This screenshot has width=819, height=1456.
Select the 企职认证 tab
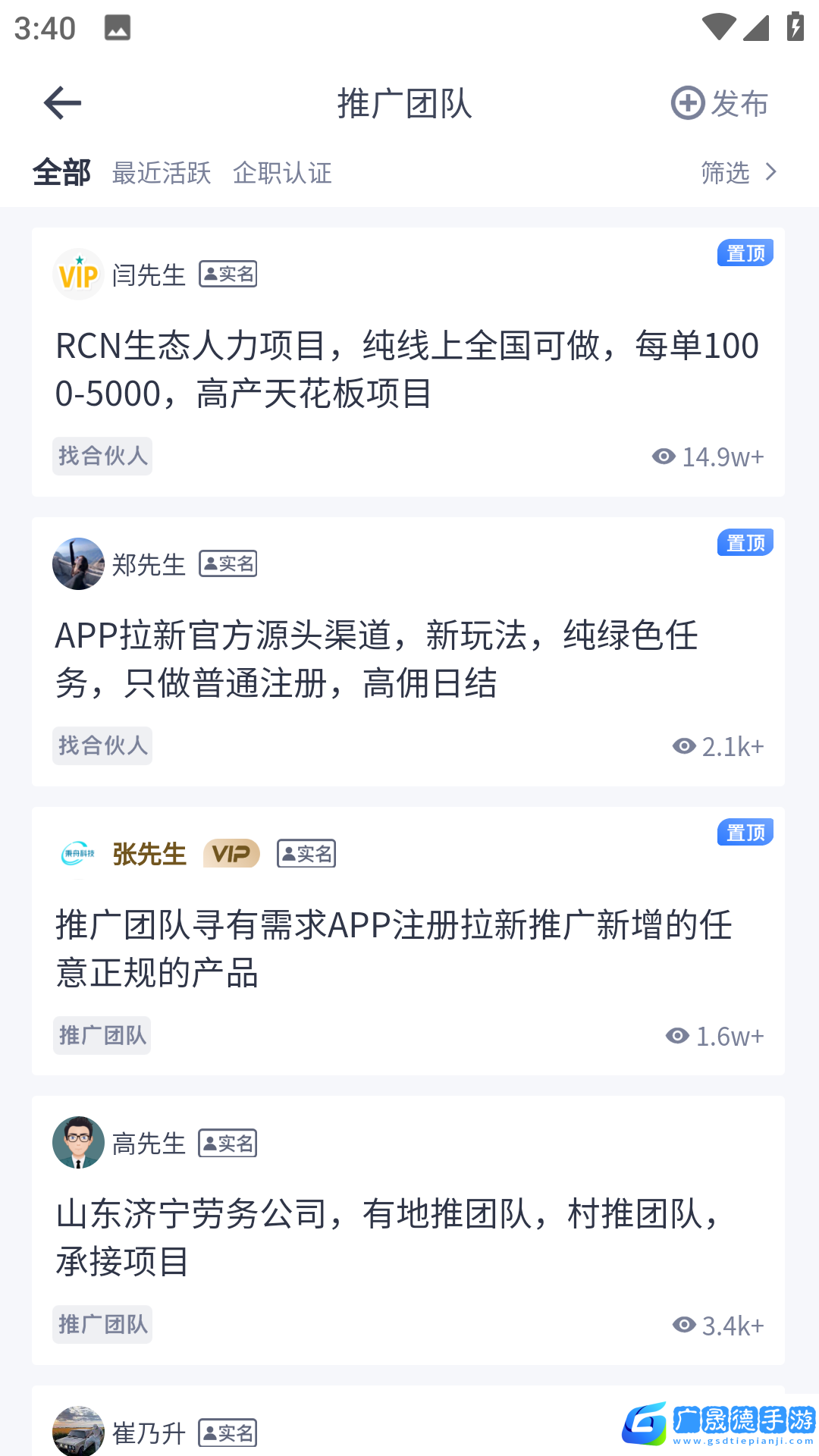point(282,173)
